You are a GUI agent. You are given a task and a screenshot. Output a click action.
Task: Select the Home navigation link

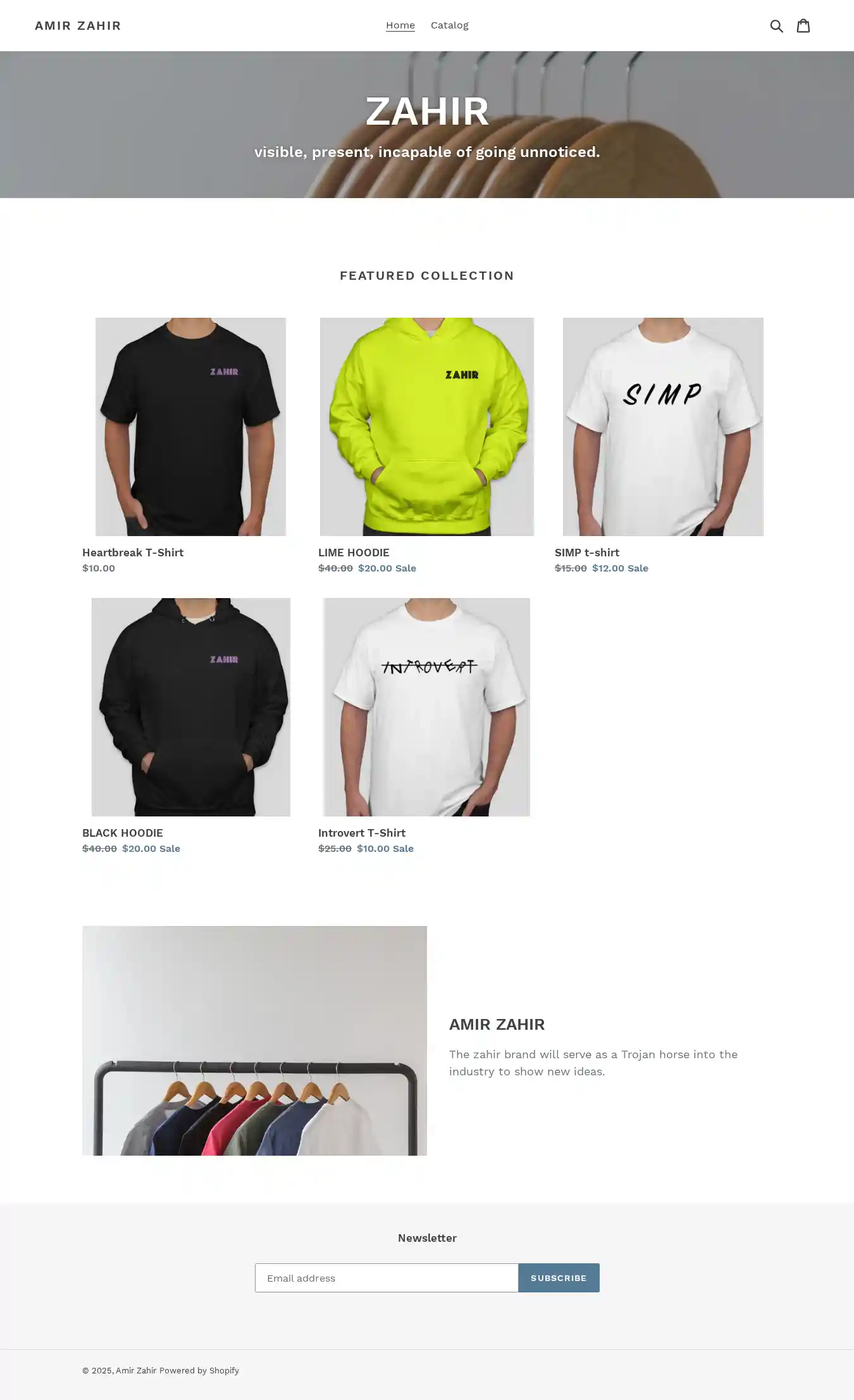[x=400, y=25]
